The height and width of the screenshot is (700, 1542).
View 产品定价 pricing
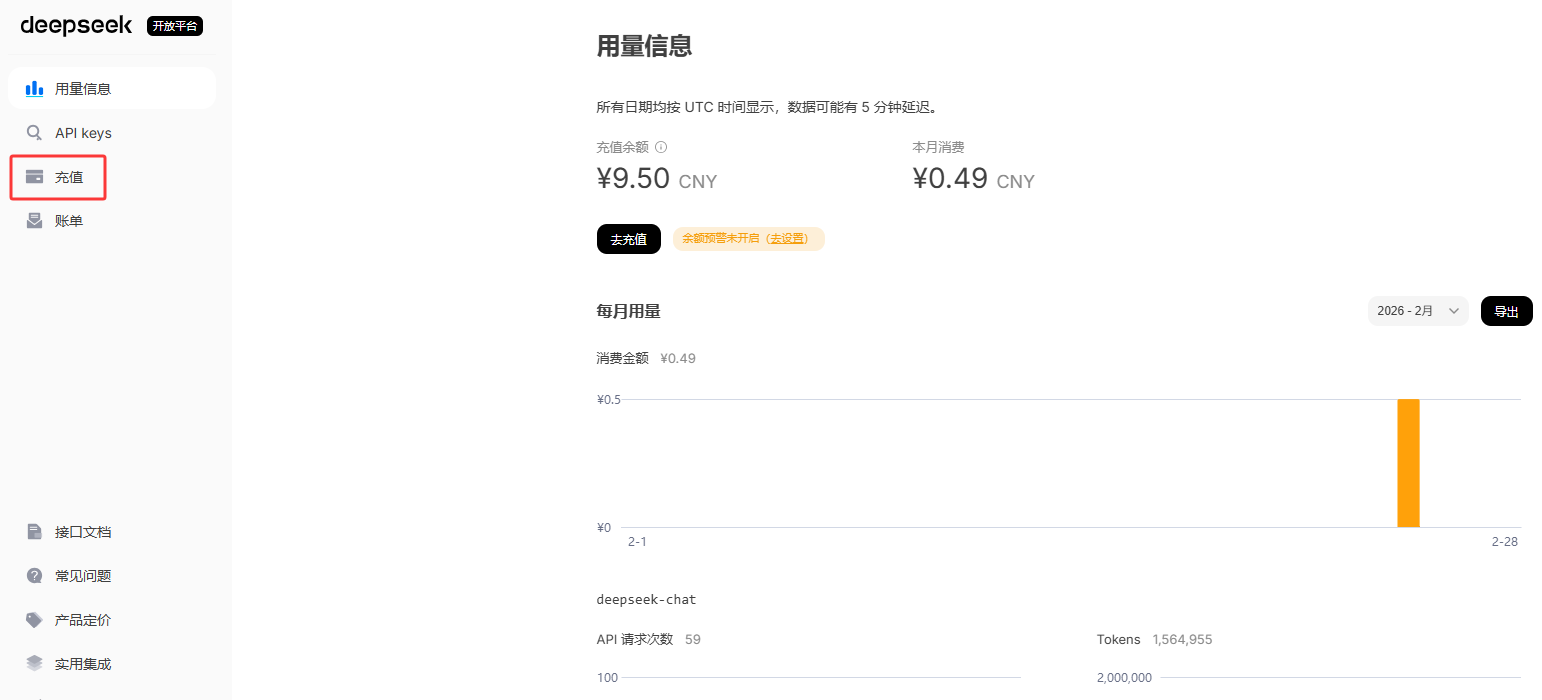pos(82,620)
